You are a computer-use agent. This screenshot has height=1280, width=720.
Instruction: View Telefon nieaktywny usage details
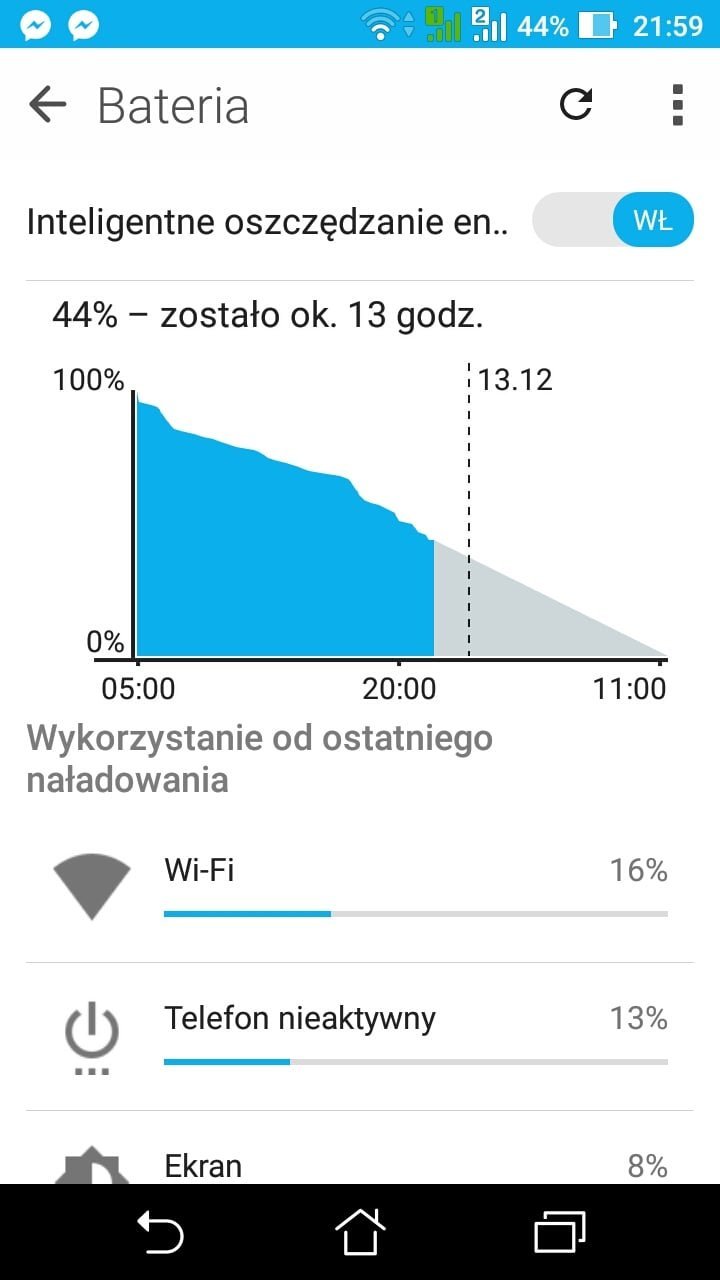360,1036
